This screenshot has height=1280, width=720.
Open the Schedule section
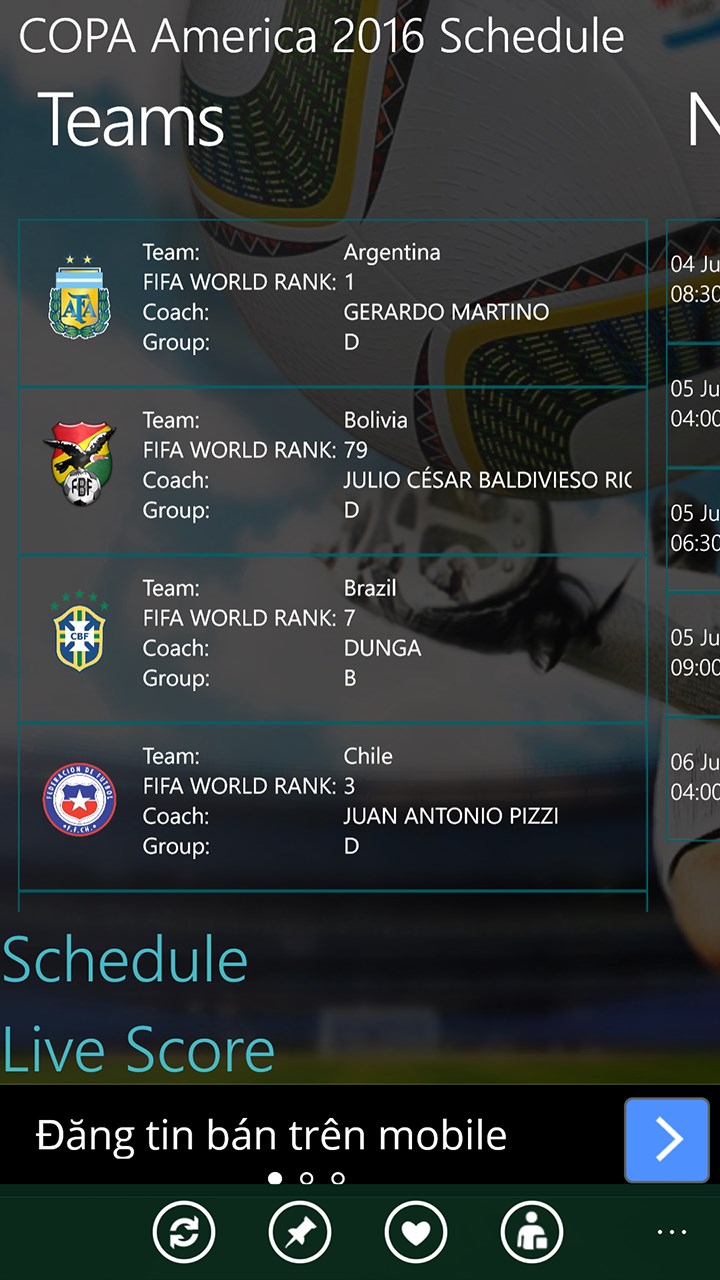click(x=125, y=960)
